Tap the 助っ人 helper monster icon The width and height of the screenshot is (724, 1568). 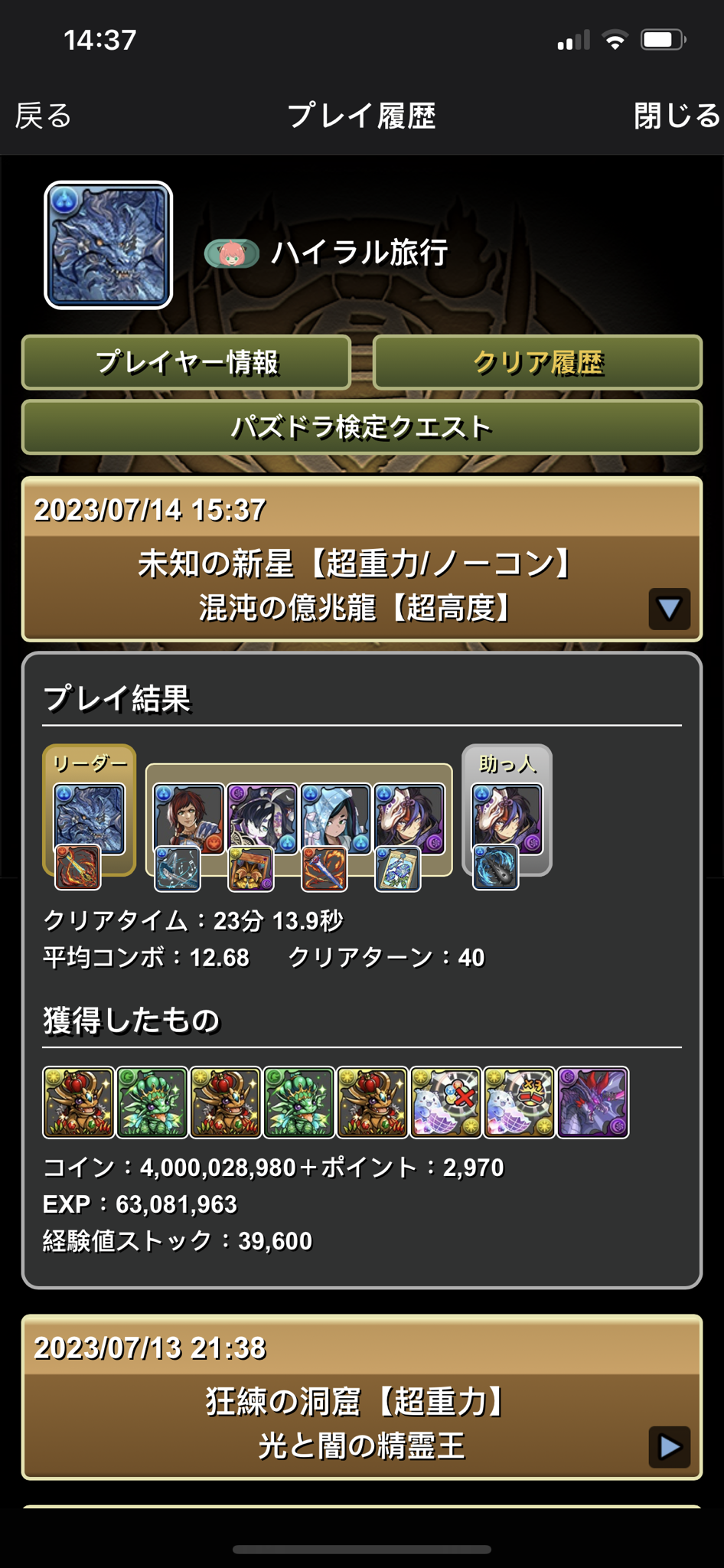507,818
